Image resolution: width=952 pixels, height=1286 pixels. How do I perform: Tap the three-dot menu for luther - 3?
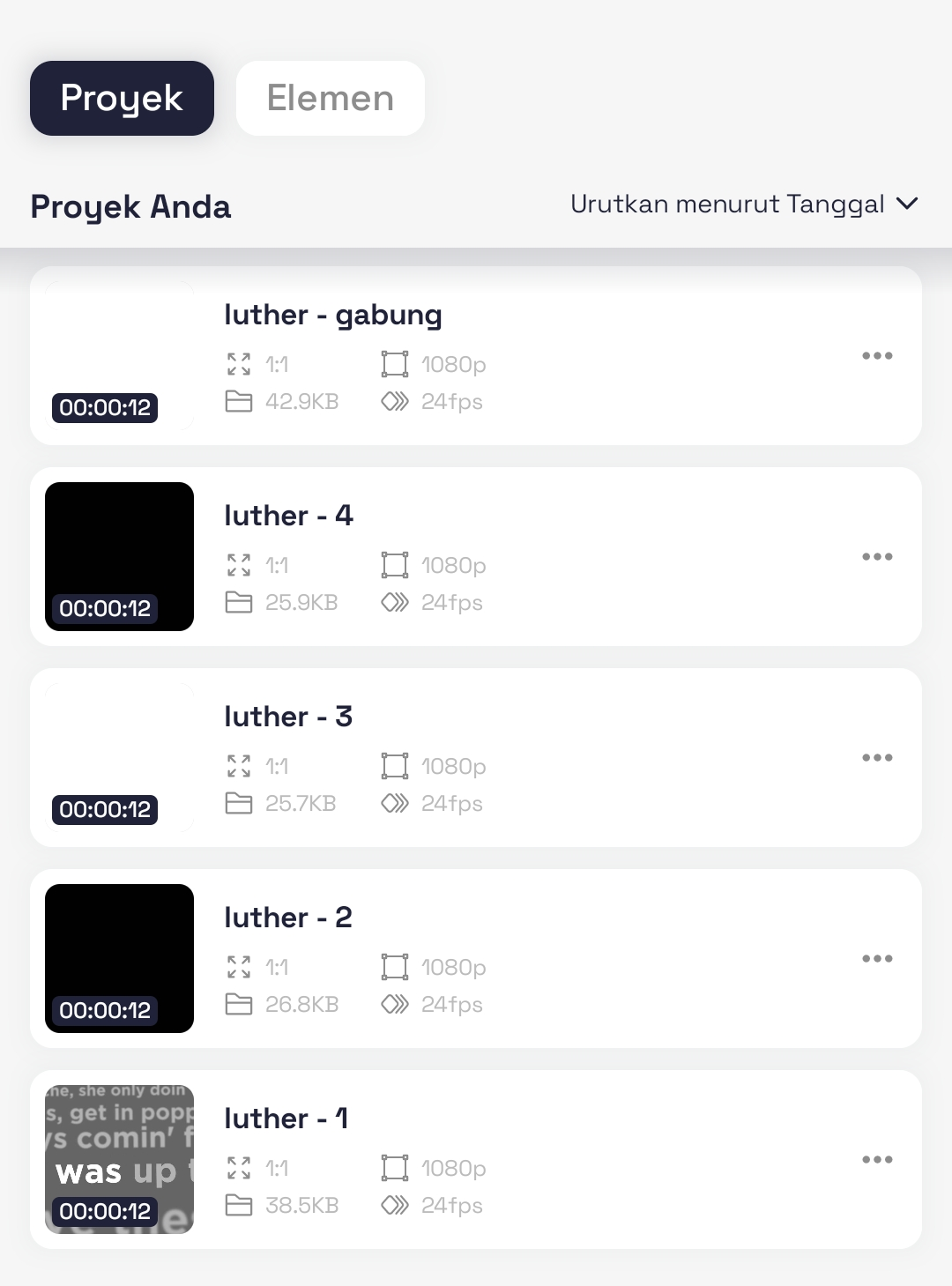tap(877, 758)
